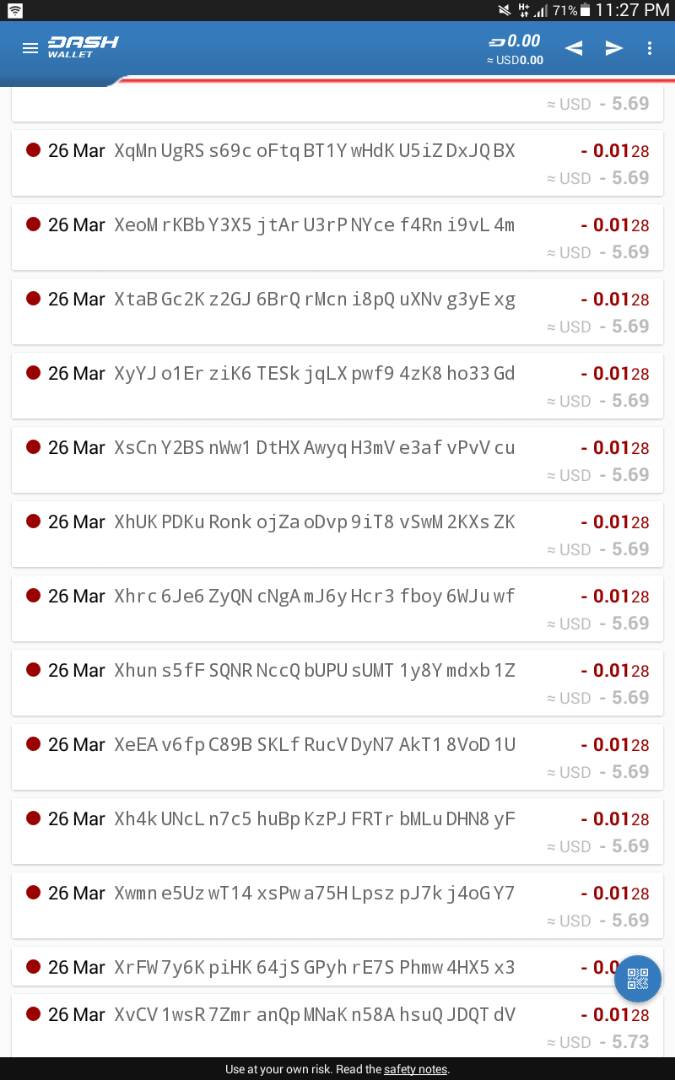Open the hamburger navigation drawer

[30, 48]
